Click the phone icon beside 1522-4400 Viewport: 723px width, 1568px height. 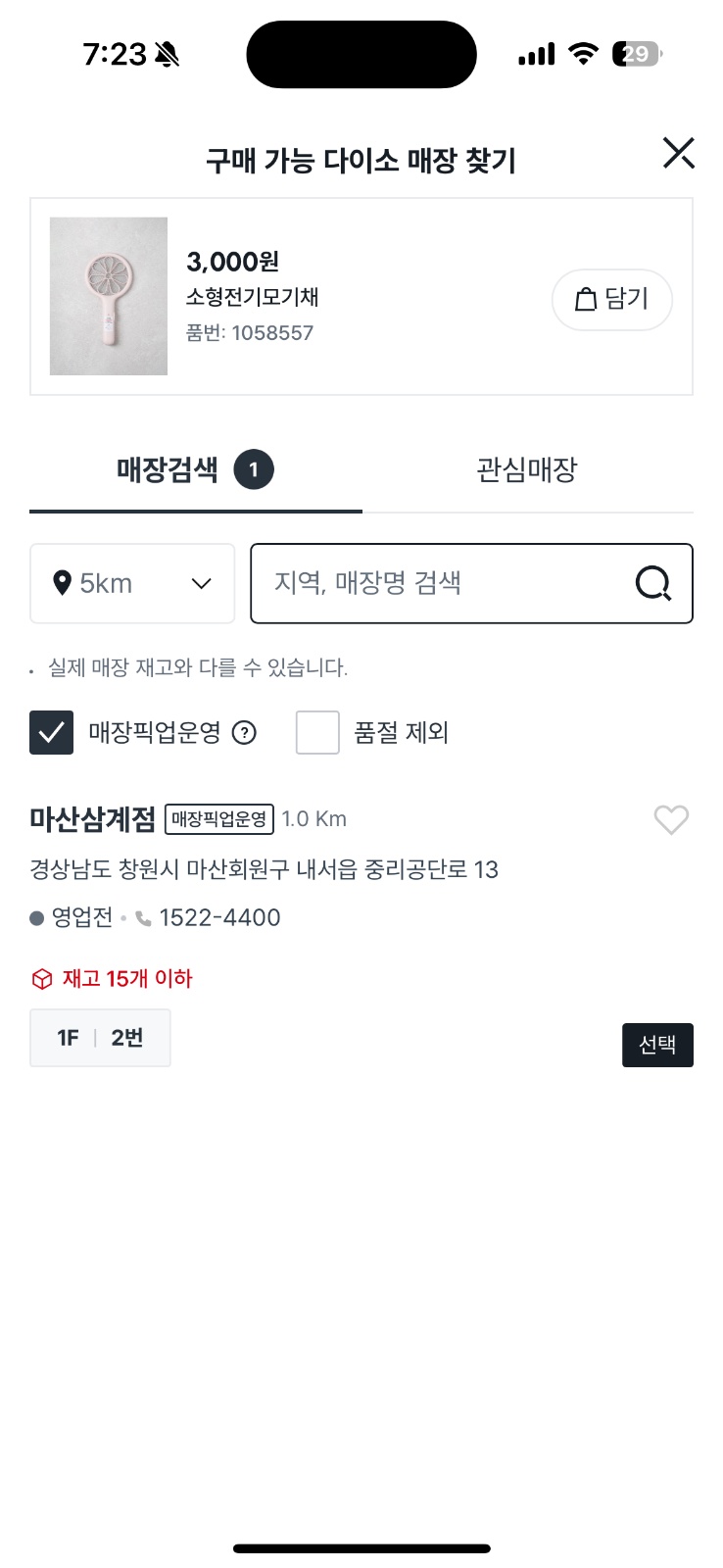[x=143, y=917]
